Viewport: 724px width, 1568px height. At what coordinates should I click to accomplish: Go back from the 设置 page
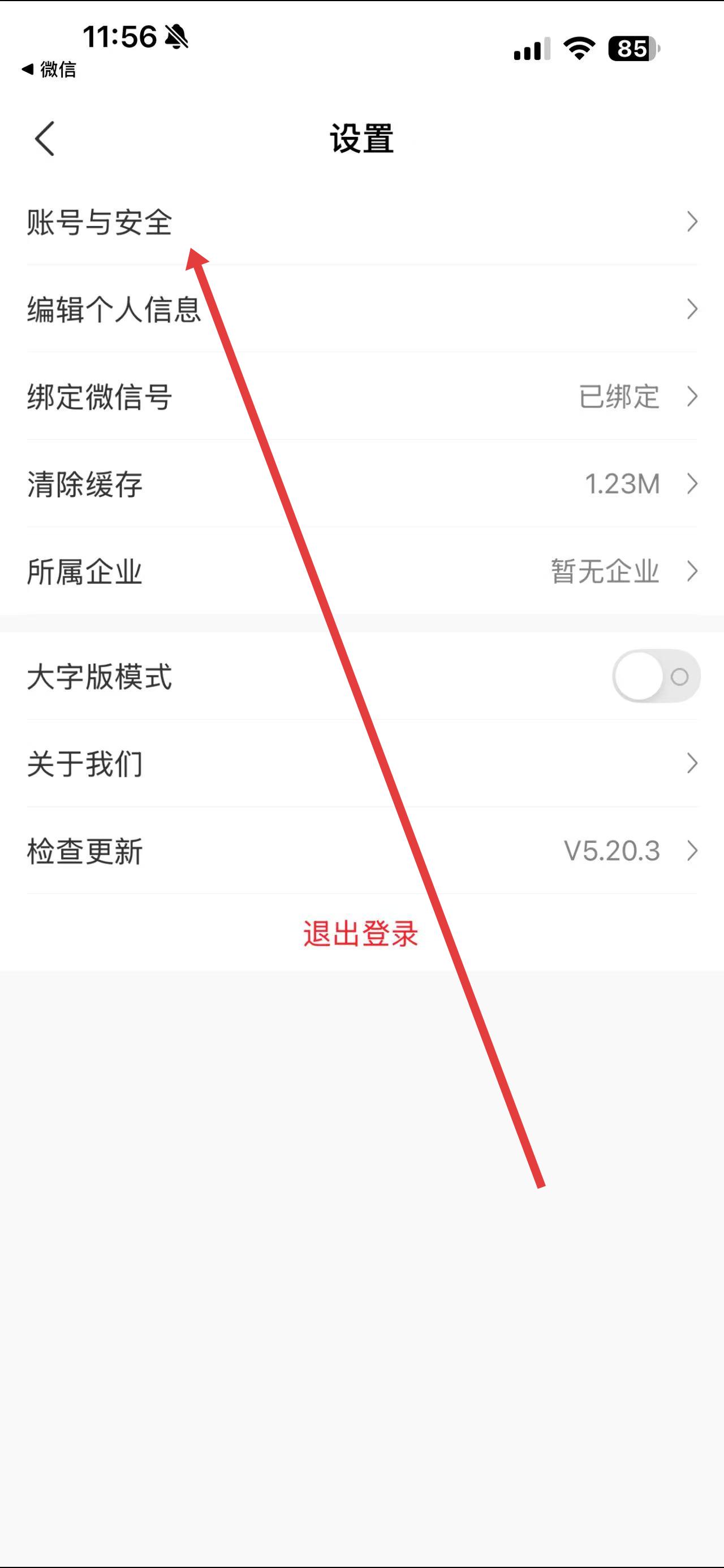pyautogui.click(x=45, y=139)
